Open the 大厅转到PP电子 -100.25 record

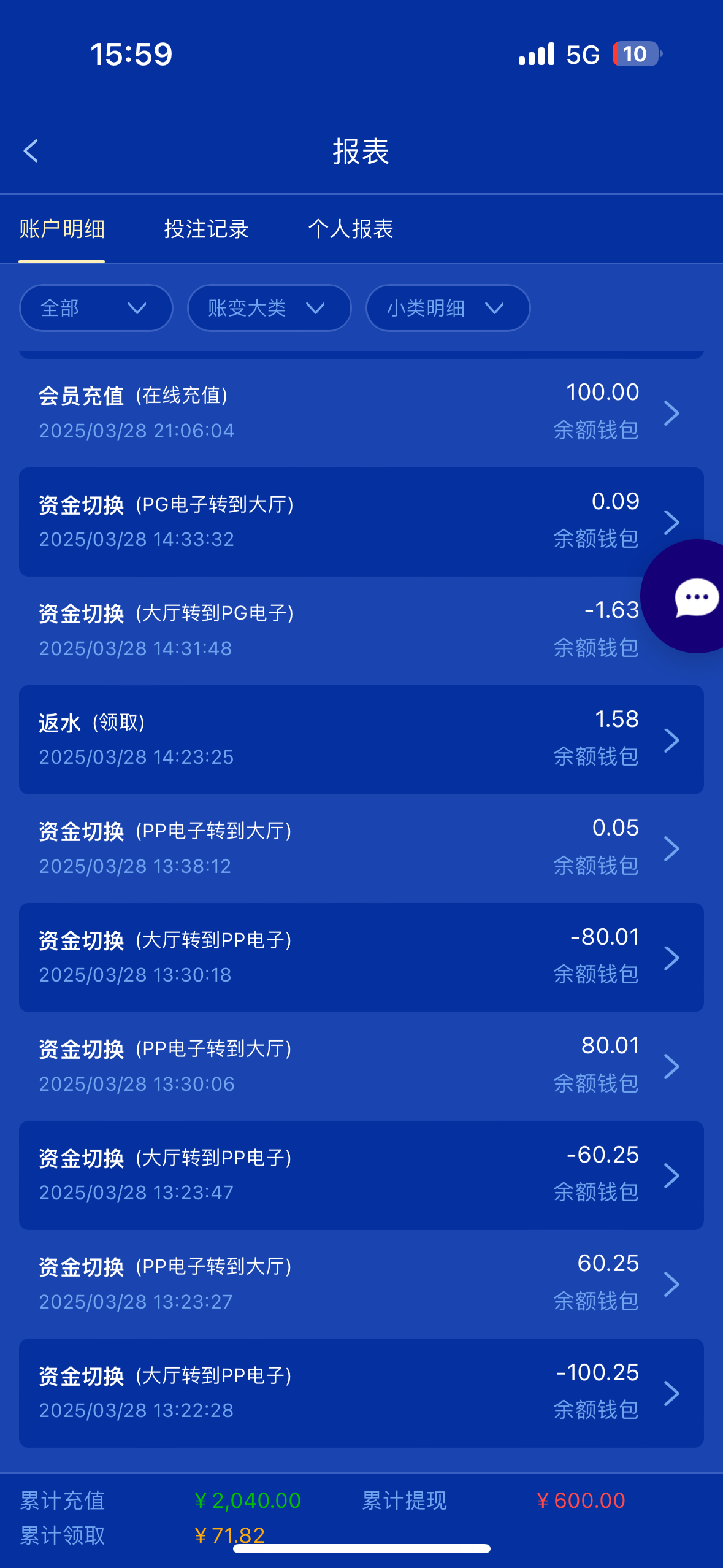[x=361, y=1393]
